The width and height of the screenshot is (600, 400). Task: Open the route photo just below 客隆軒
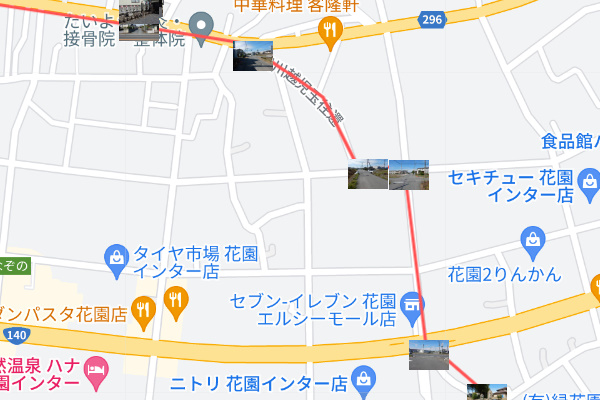[x=253, y=55]
